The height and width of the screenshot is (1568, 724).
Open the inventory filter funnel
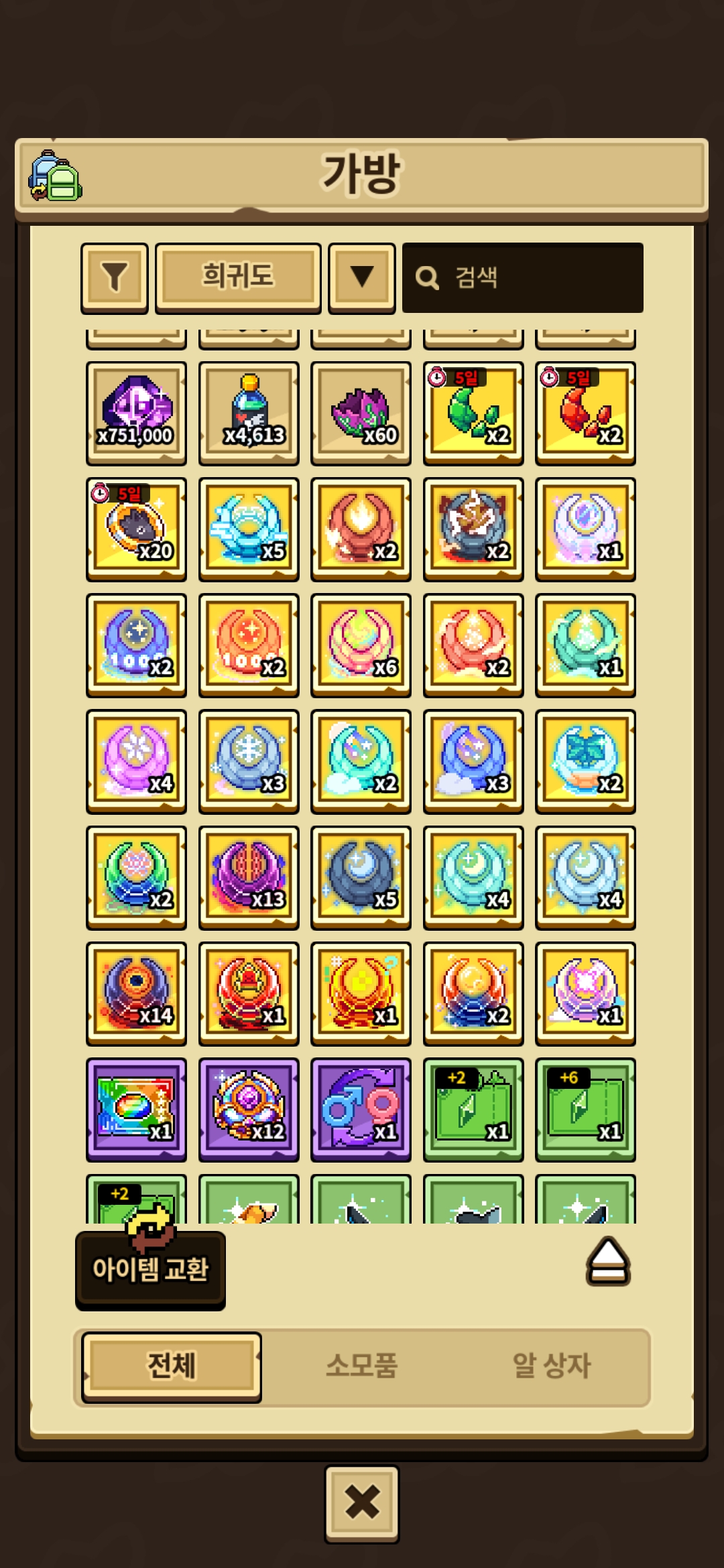(x=114, y=277)
